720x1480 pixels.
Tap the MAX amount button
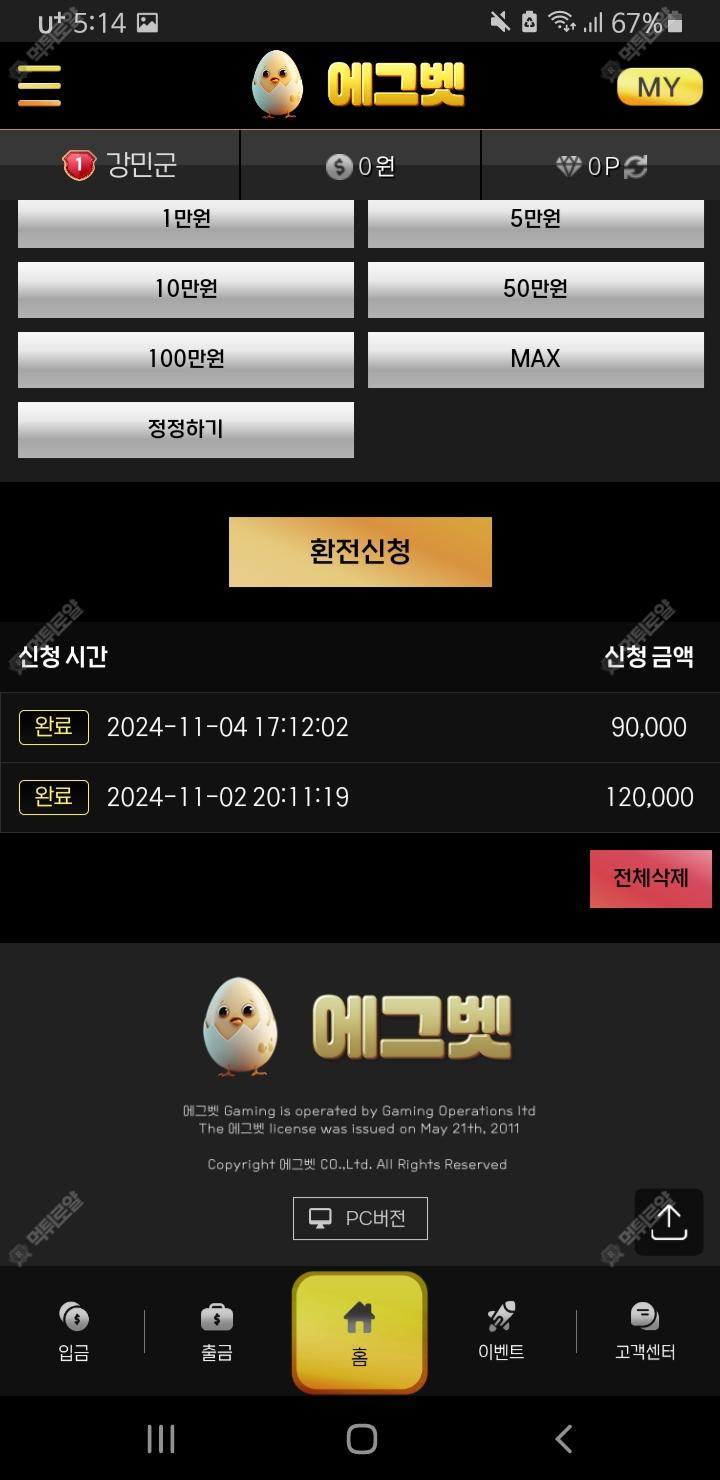click(x=535, y=359)
